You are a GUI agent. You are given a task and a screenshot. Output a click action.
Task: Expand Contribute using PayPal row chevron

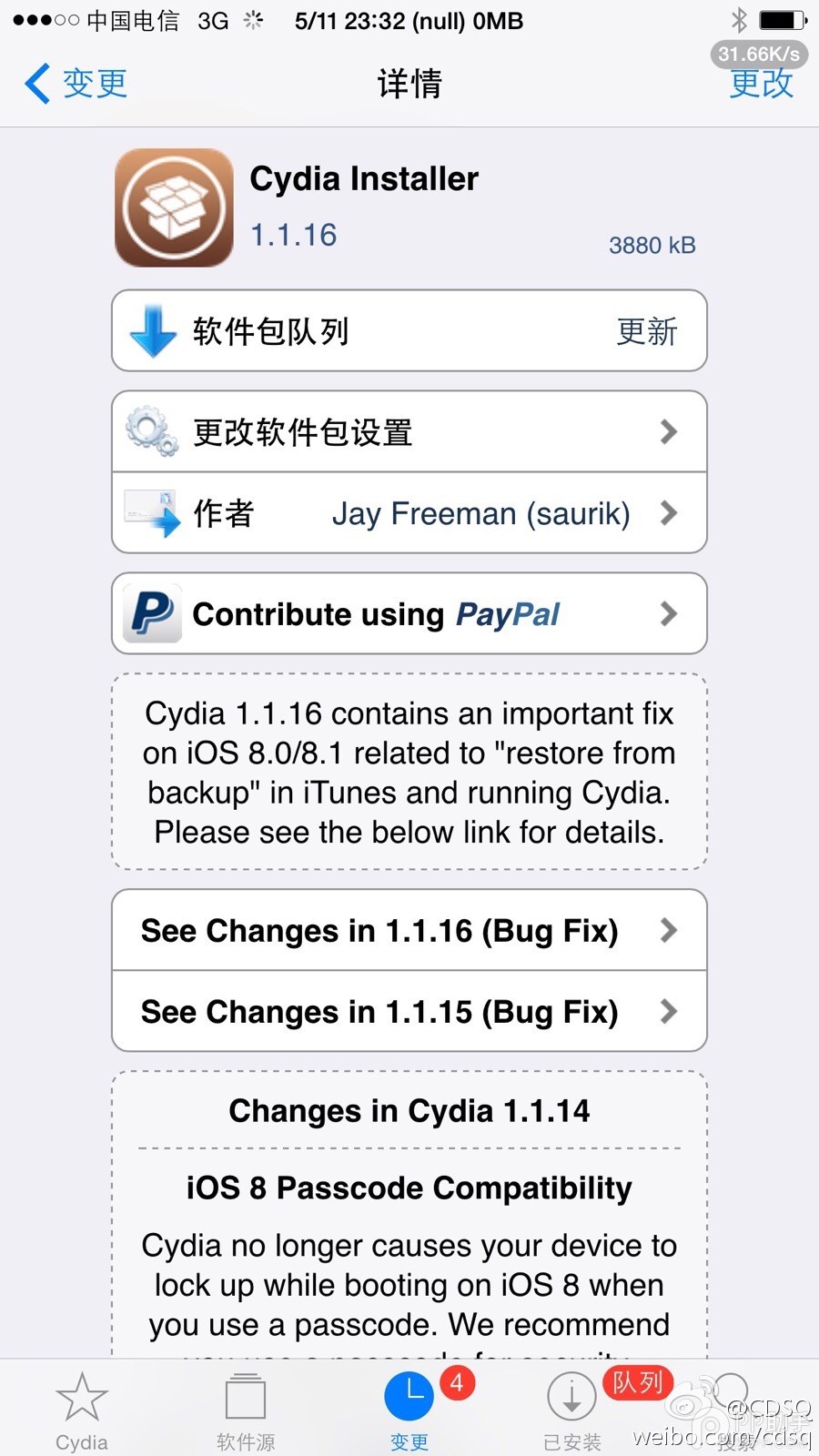[x=669, y=613]
